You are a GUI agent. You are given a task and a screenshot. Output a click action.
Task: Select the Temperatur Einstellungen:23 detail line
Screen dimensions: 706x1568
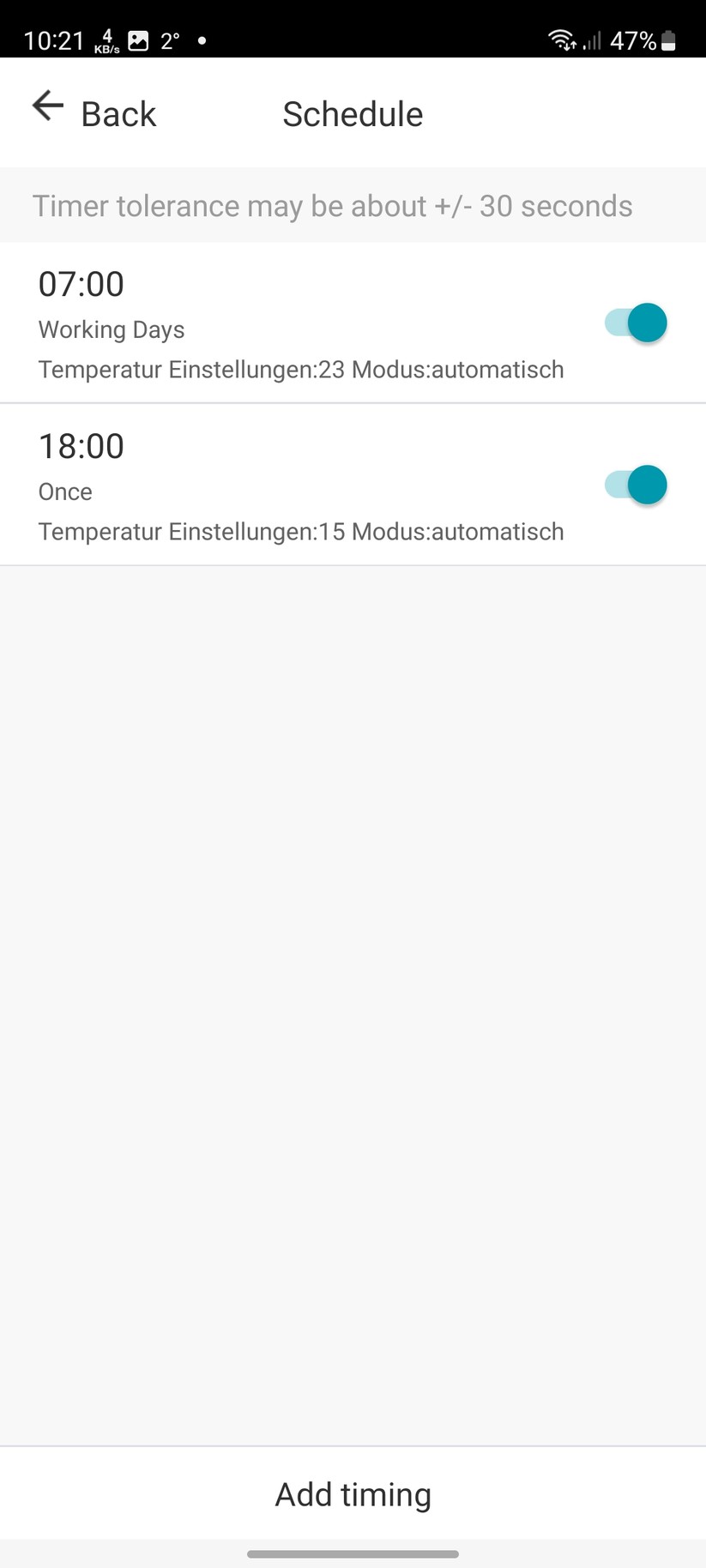(x=301, y=369)
